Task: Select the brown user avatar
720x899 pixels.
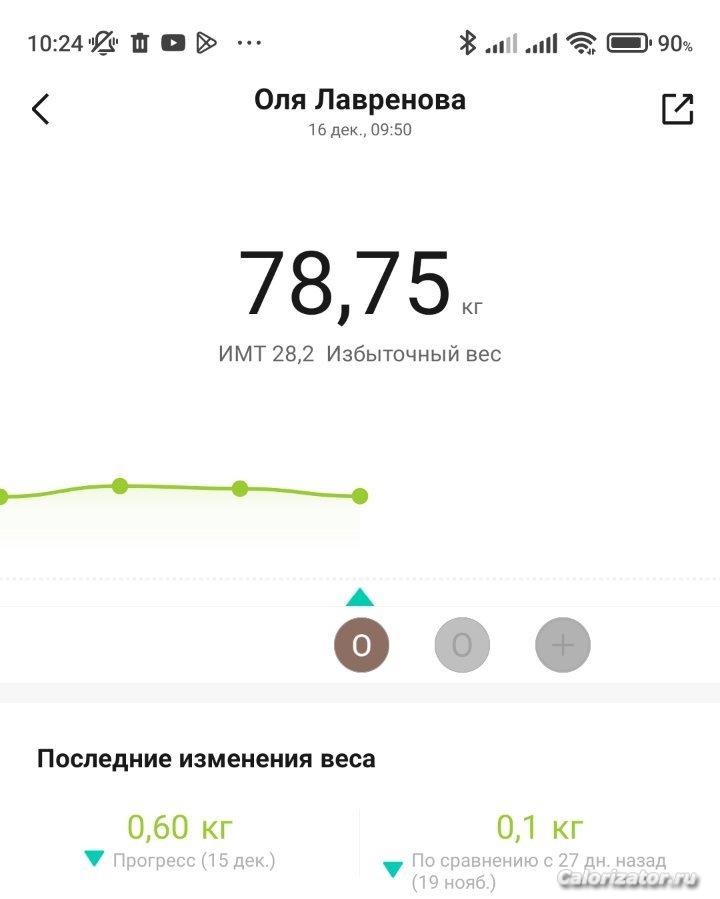Action: pyautogui.click(x=361, y=645)
